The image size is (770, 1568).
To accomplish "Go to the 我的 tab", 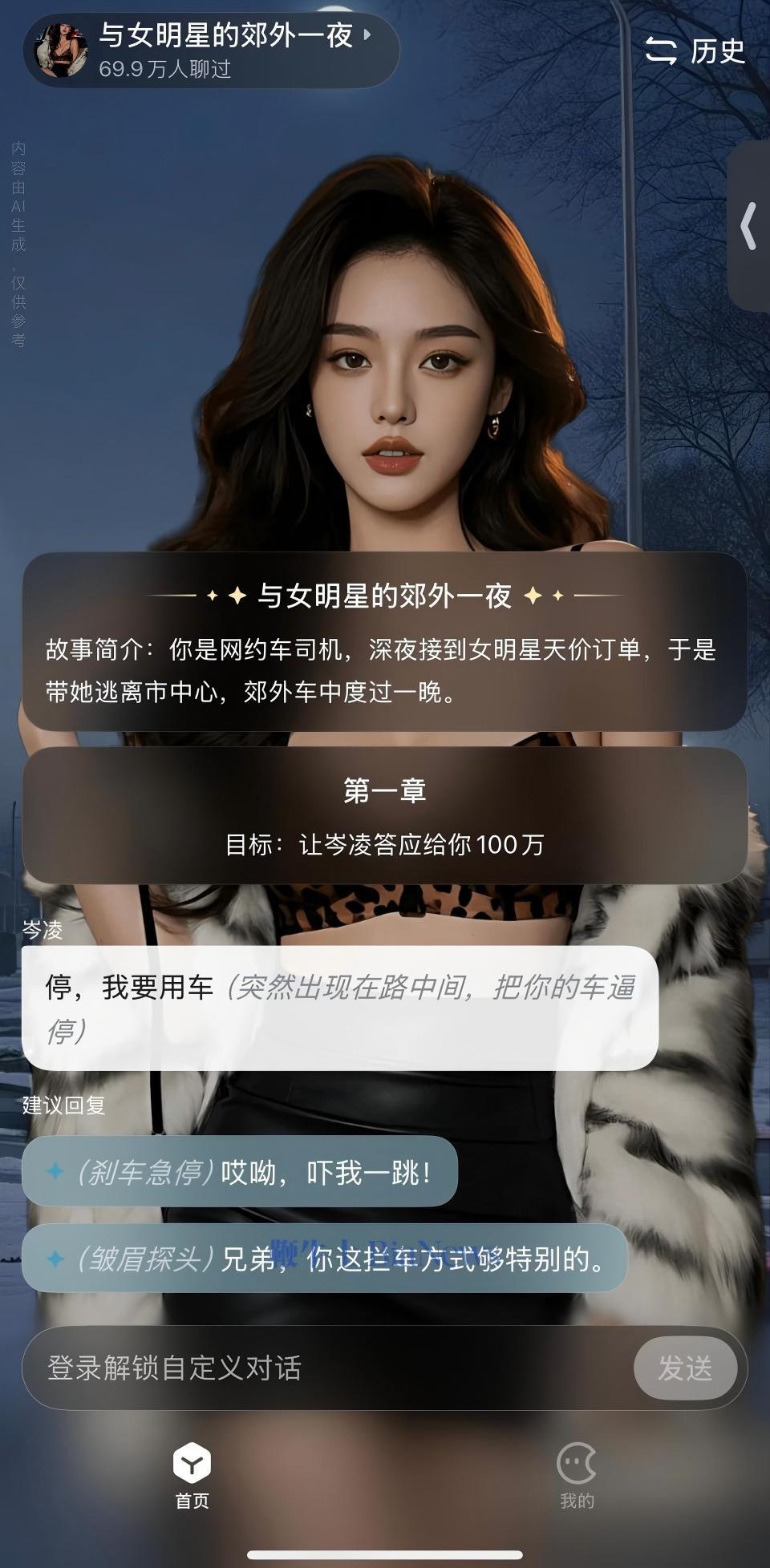I will [x=577, y=1477].
